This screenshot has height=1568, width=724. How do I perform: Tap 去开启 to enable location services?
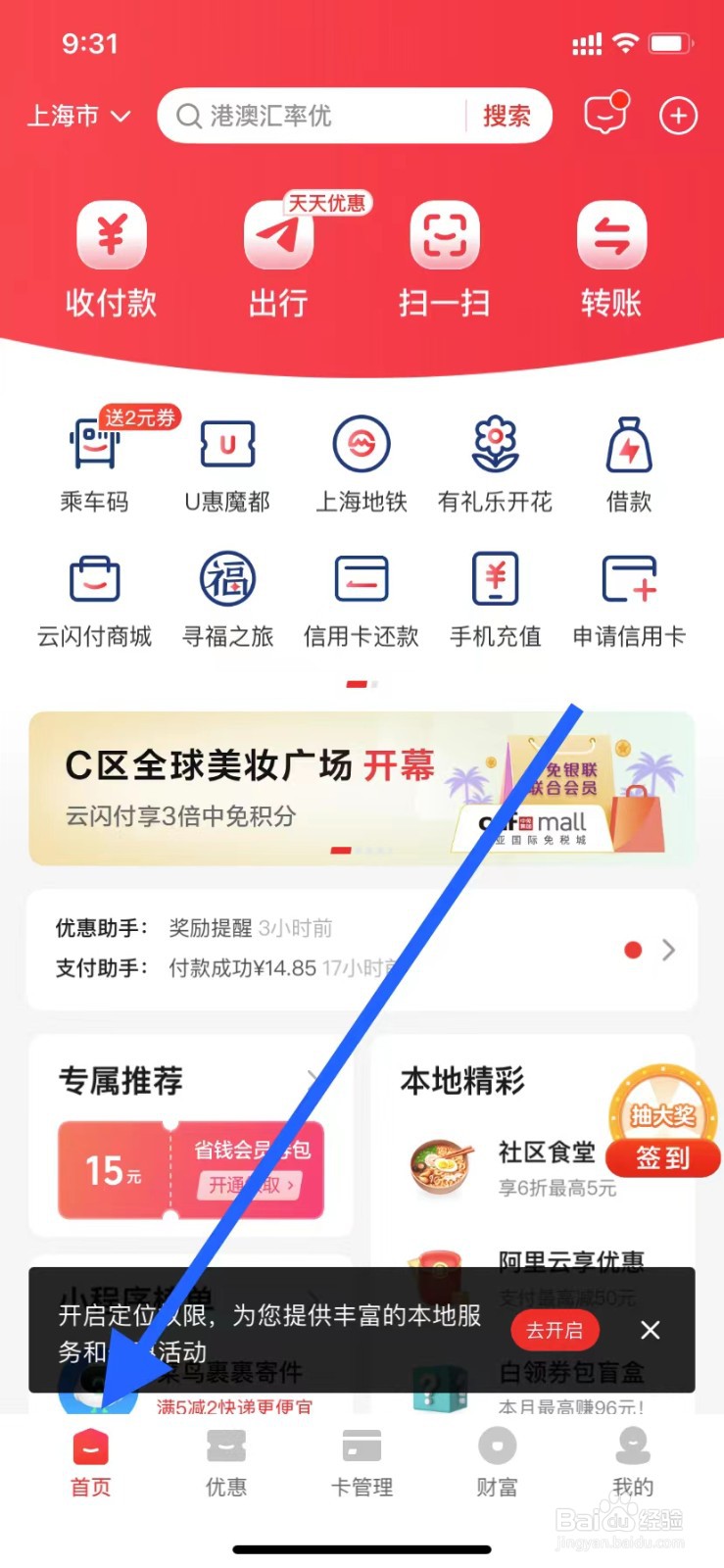[x=555, y=1330]
